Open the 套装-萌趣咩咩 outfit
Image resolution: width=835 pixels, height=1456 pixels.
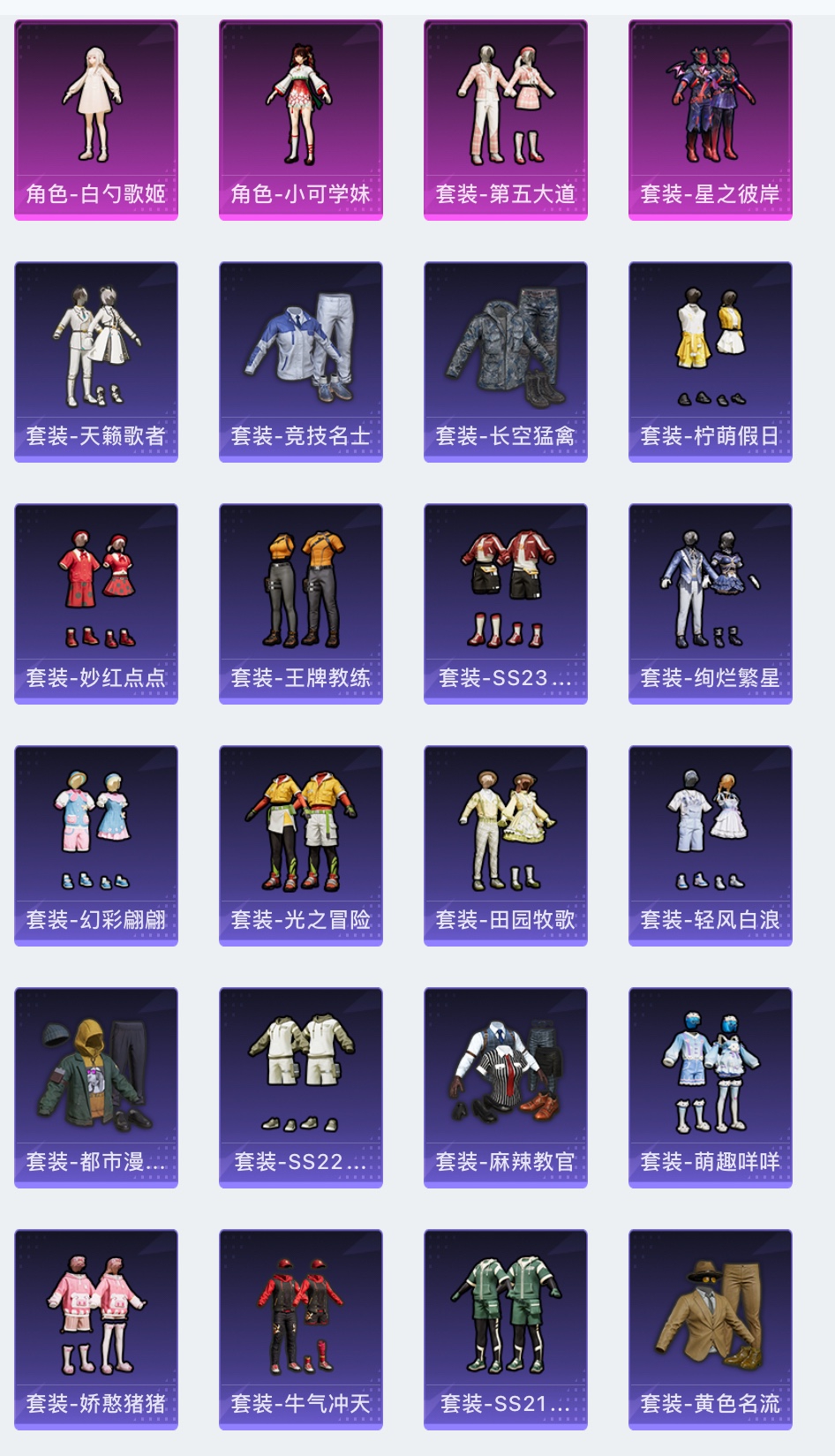(x=711, y=1088)
